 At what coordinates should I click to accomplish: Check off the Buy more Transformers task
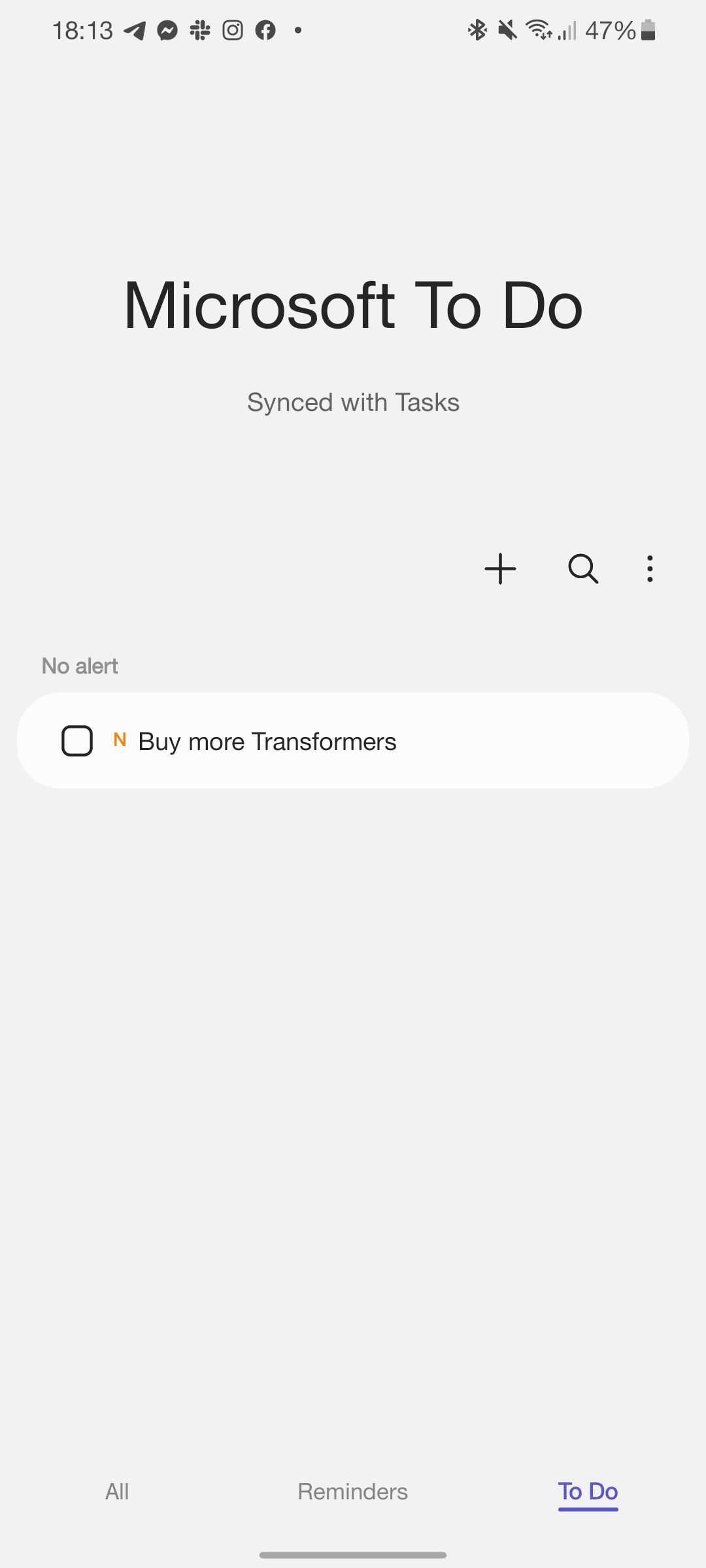click(x=76, y=740)
